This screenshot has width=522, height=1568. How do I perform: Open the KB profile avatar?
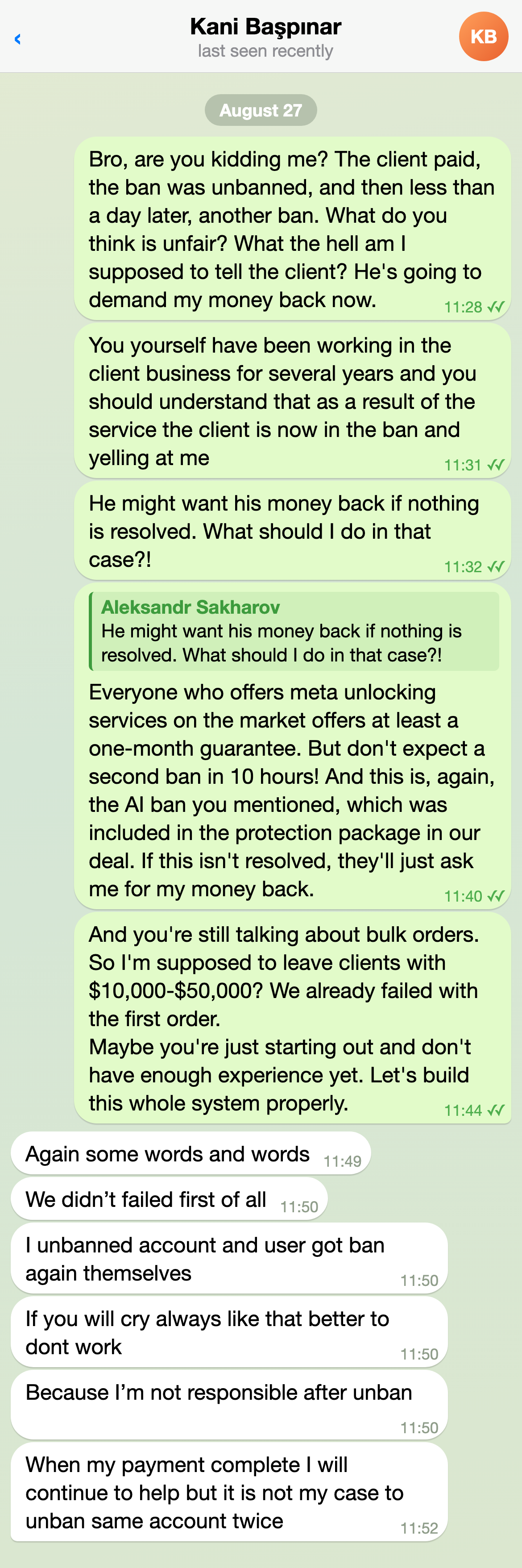coord(483,37)
